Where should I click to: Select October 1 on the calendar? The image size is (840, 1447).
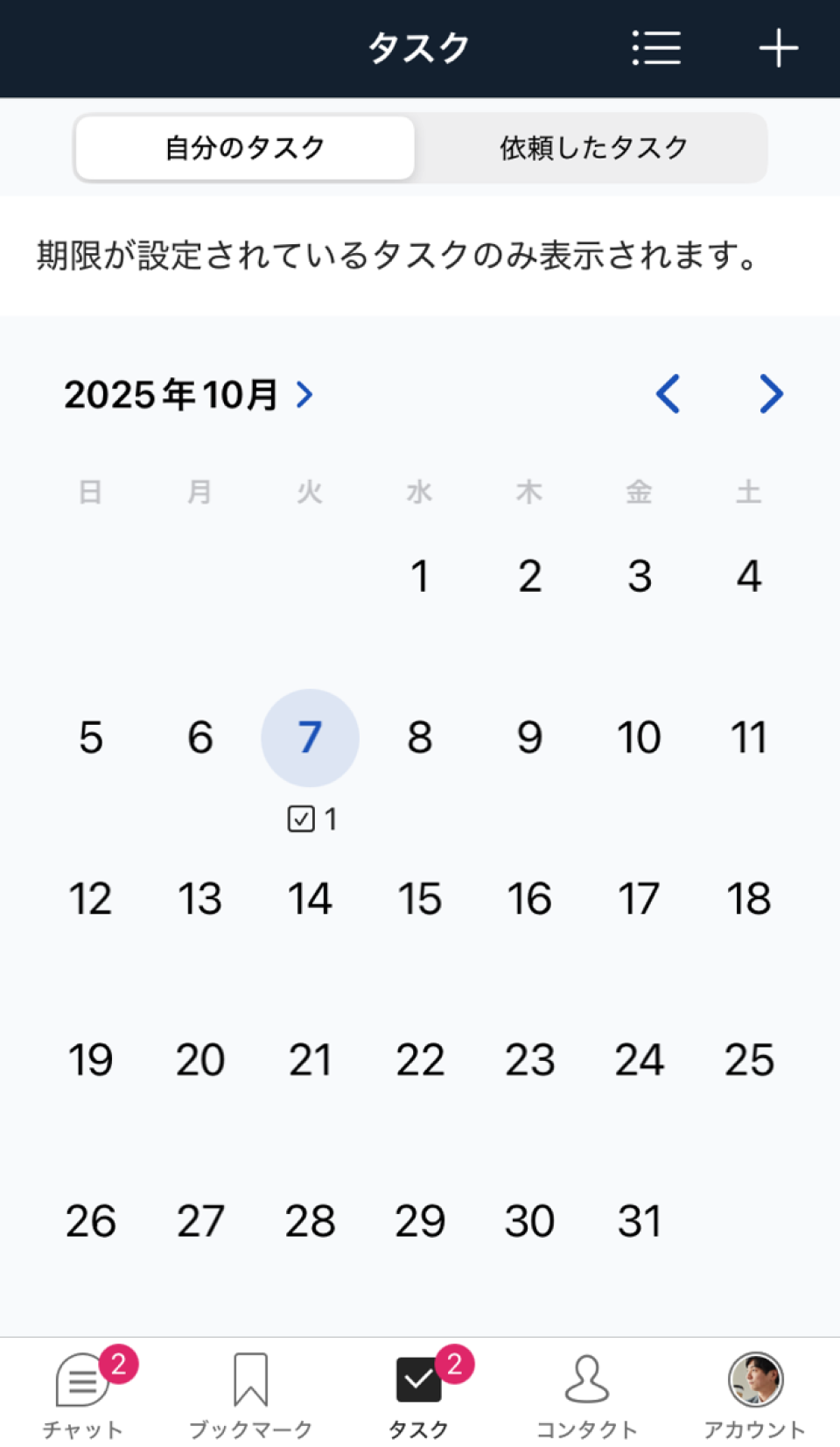pos(421,575)
